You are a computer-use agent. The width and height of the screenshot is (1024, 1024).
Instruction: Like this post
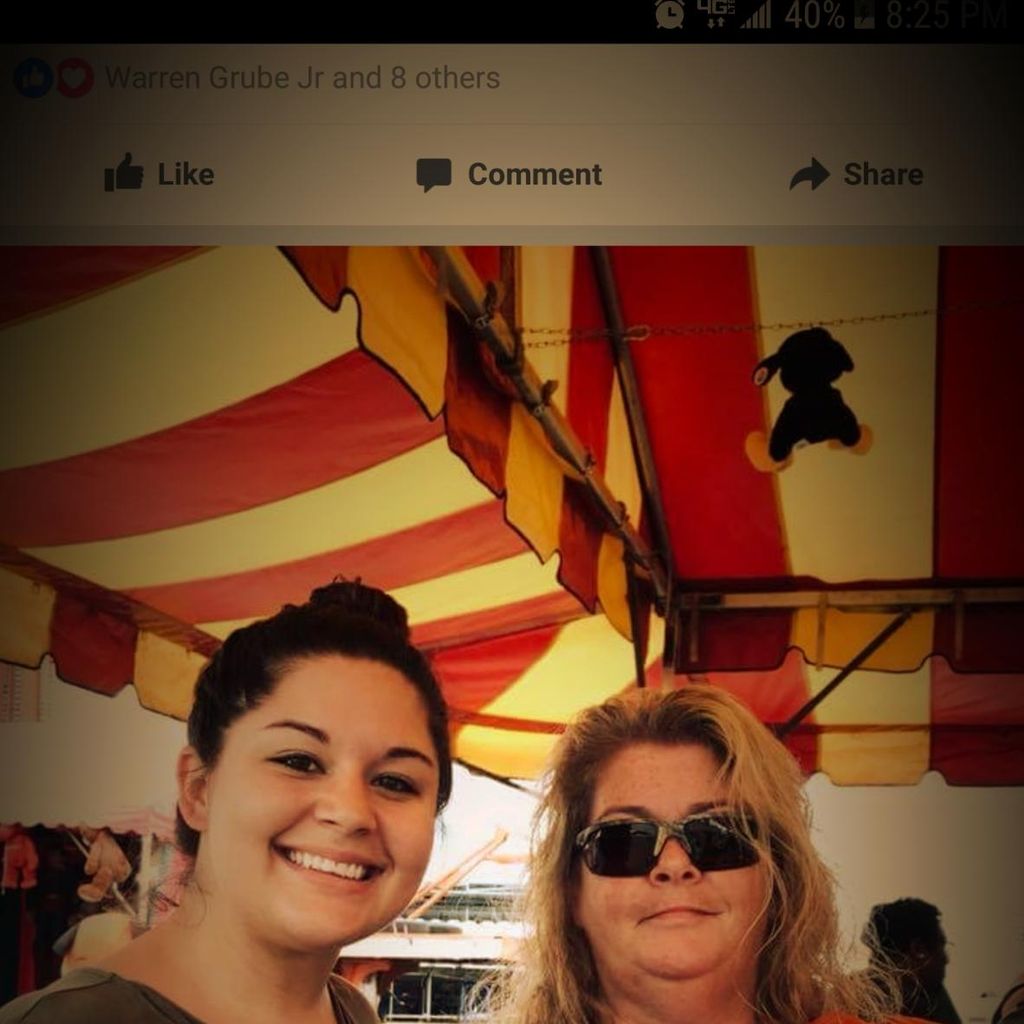tap(160, 174)
